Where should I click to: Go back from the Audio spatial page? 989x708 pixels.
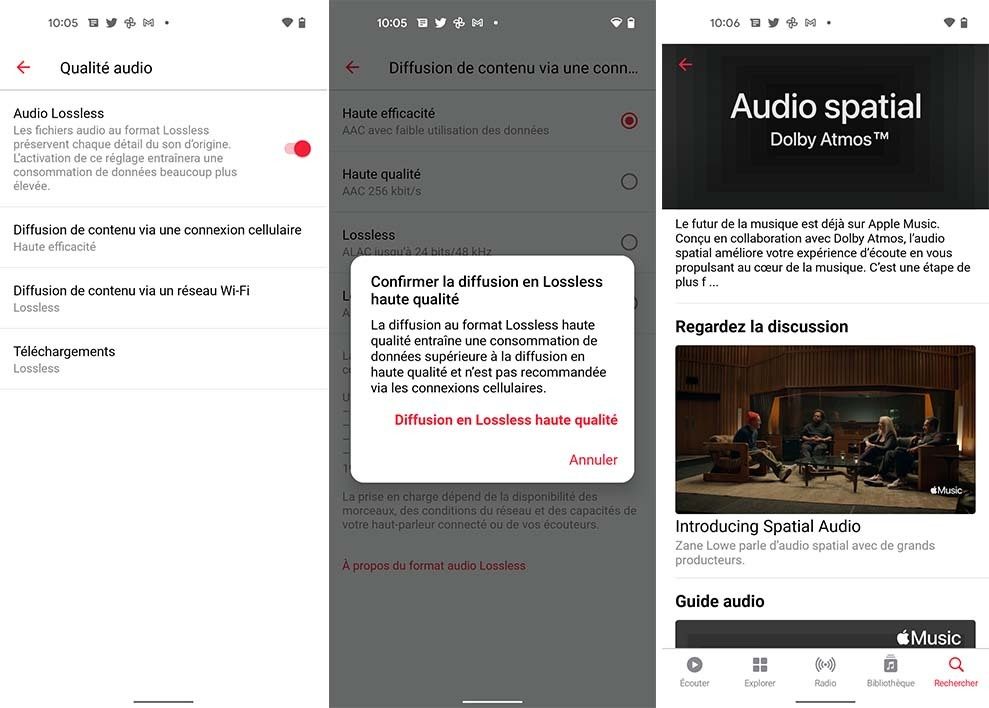(x=685, y=65)
